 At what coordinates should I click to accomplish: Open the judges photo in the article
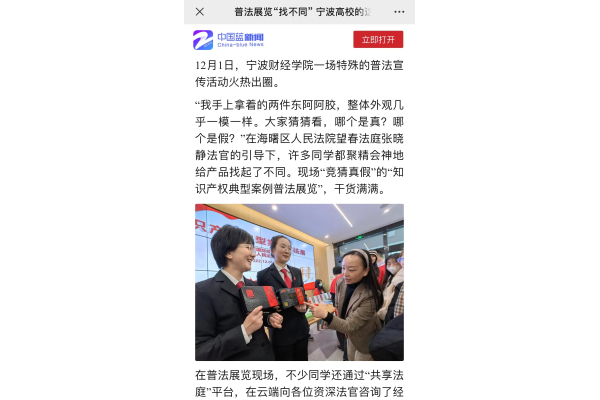(x=299, y=282)
